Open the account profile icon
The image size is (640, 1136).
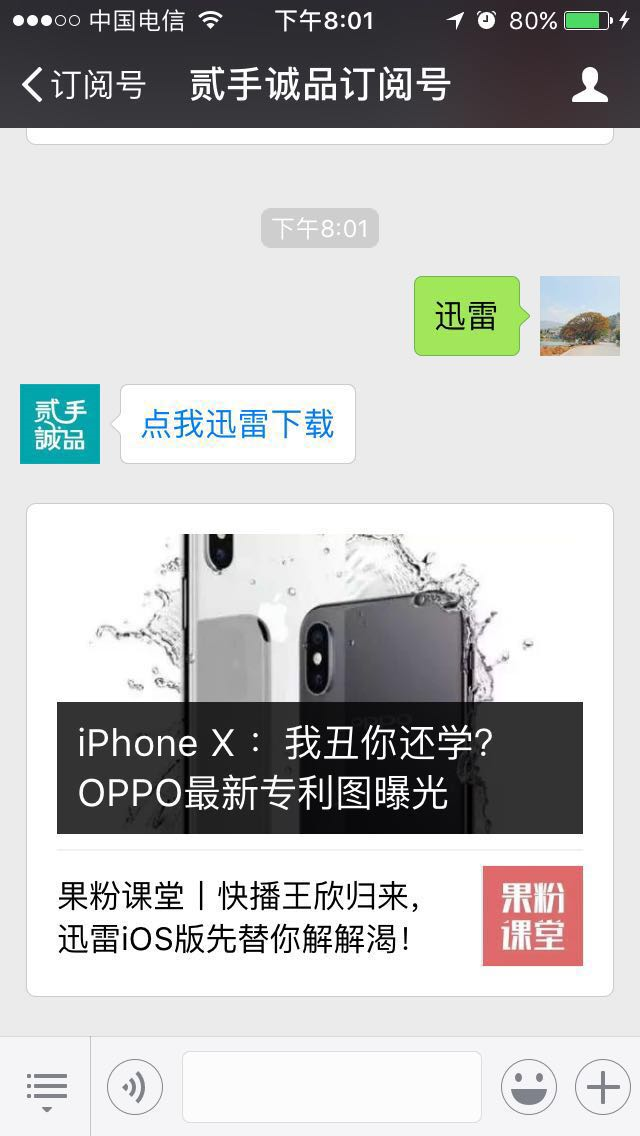590,85
